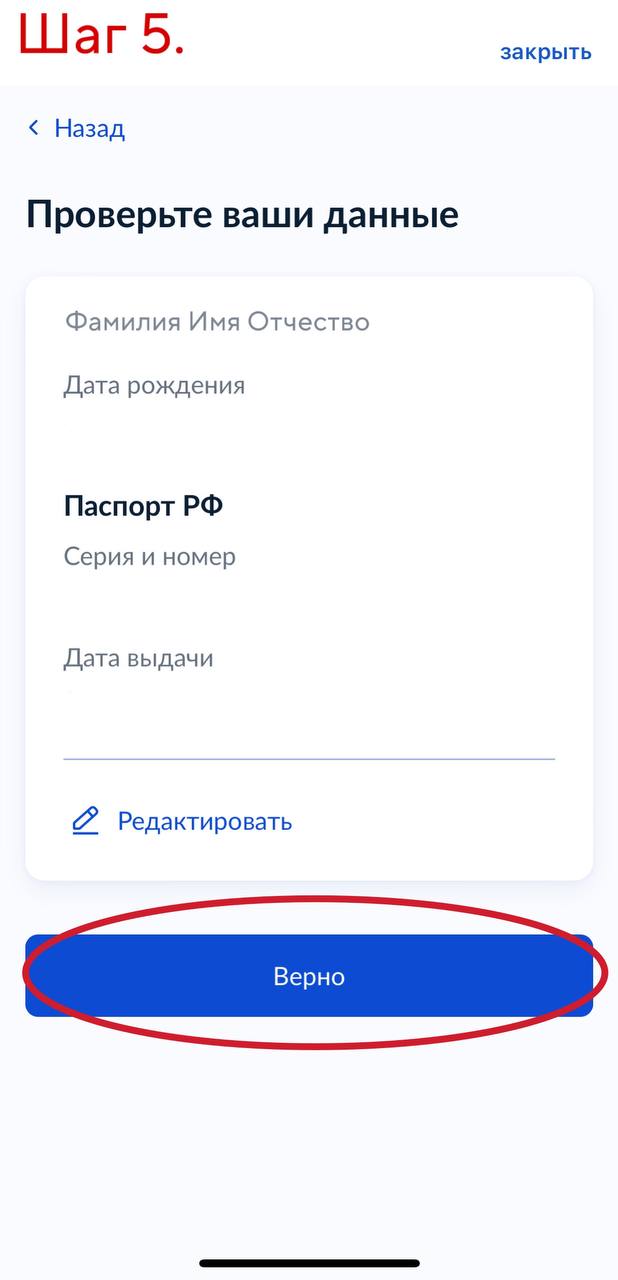The width and height of the screenshot is (618, 1280).
Task: Confirm the data with the Верно button
Action: 309,976
